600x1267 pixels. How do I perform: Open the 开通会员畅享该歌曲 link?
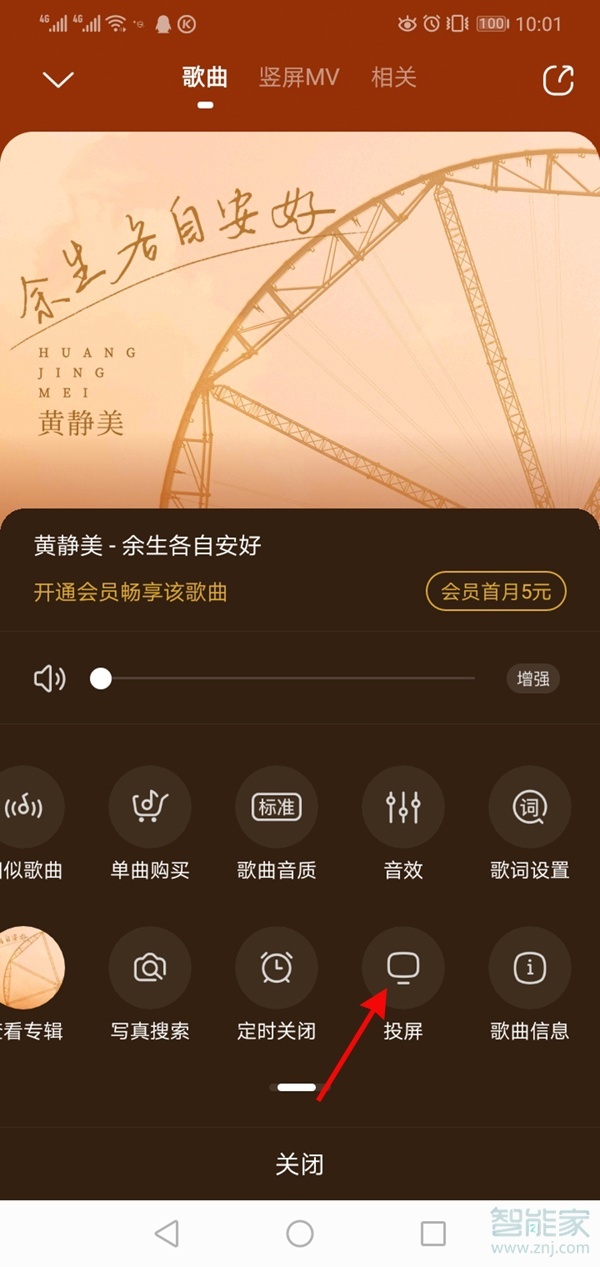coord(131,592)
